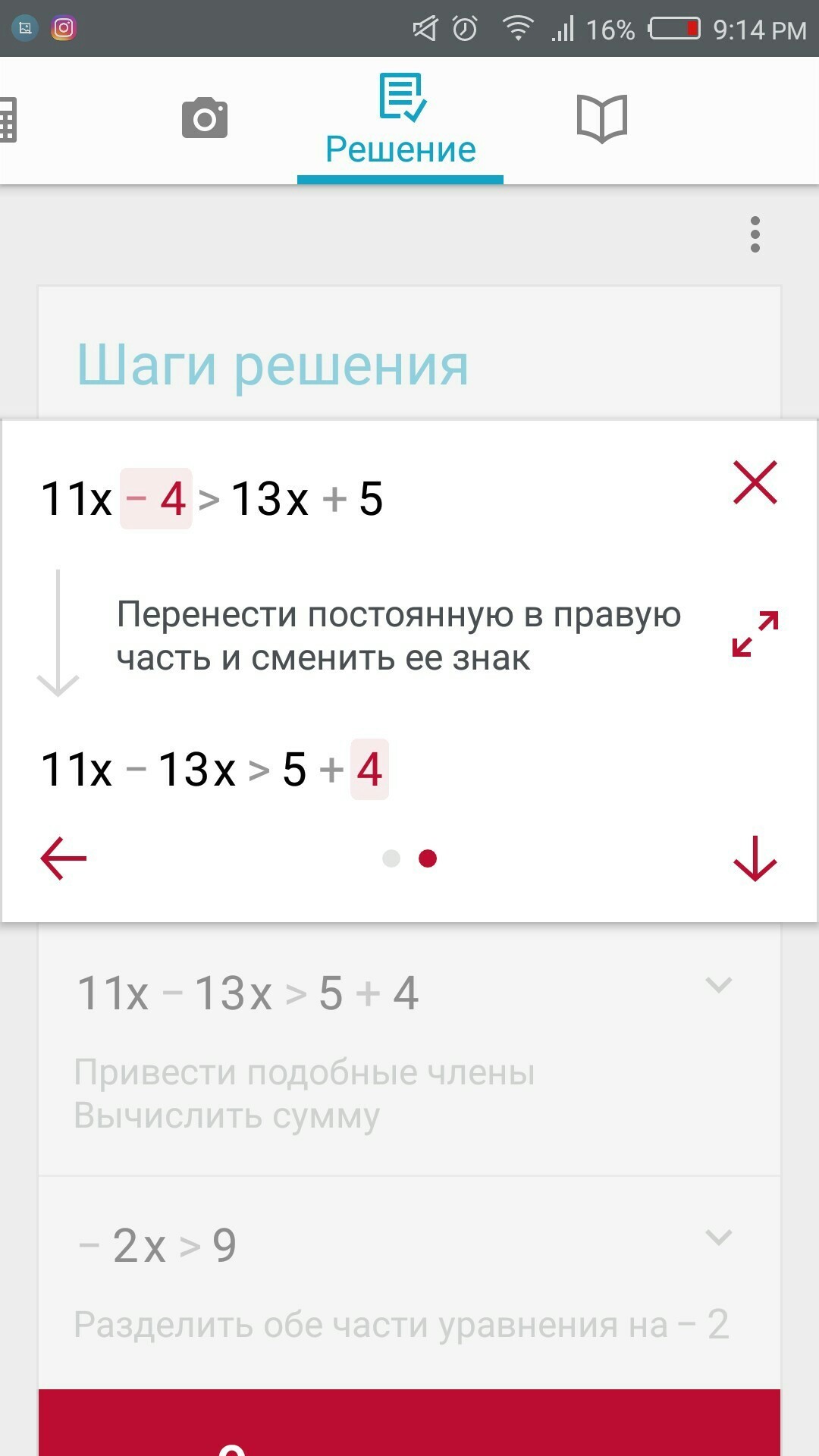Open the three-dot overflow menu
The height and width of the screenshot is (1456, 819).
[755, 234]
